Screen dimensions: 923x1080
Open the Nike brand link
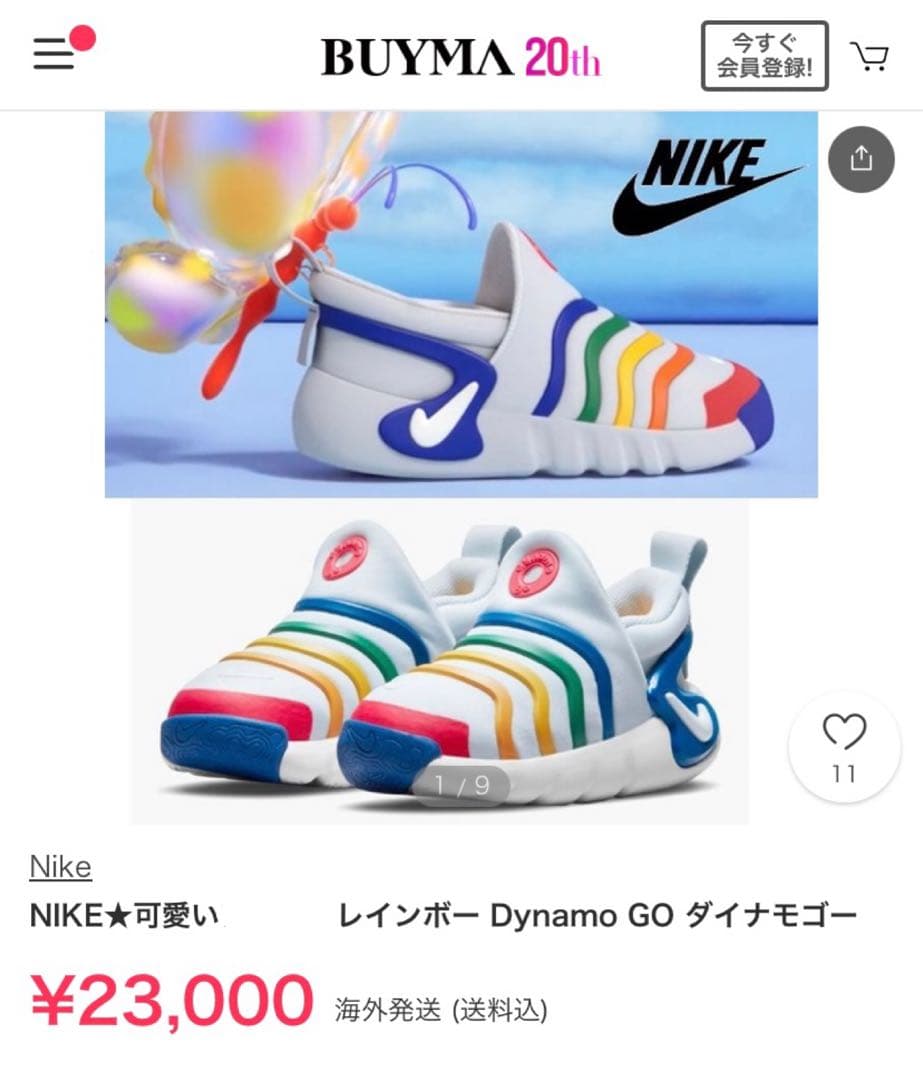[x=59, y=866]
